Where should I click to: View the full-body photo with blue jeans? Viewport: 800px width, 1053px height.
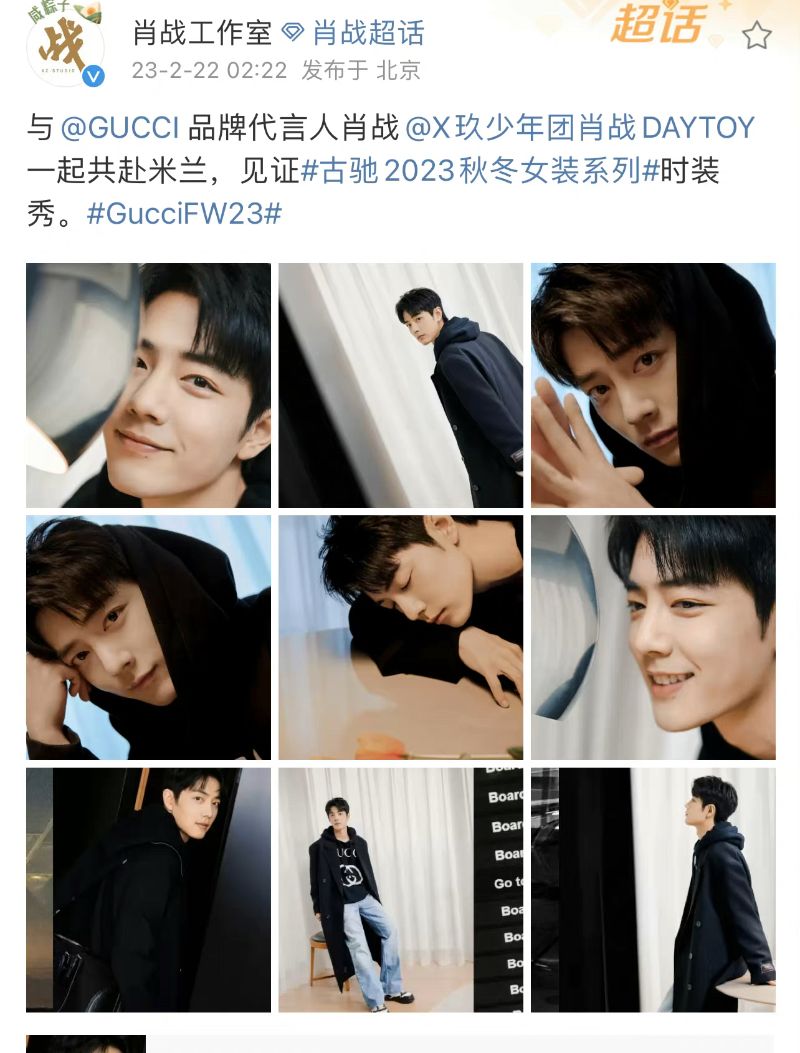pos(400,889)
